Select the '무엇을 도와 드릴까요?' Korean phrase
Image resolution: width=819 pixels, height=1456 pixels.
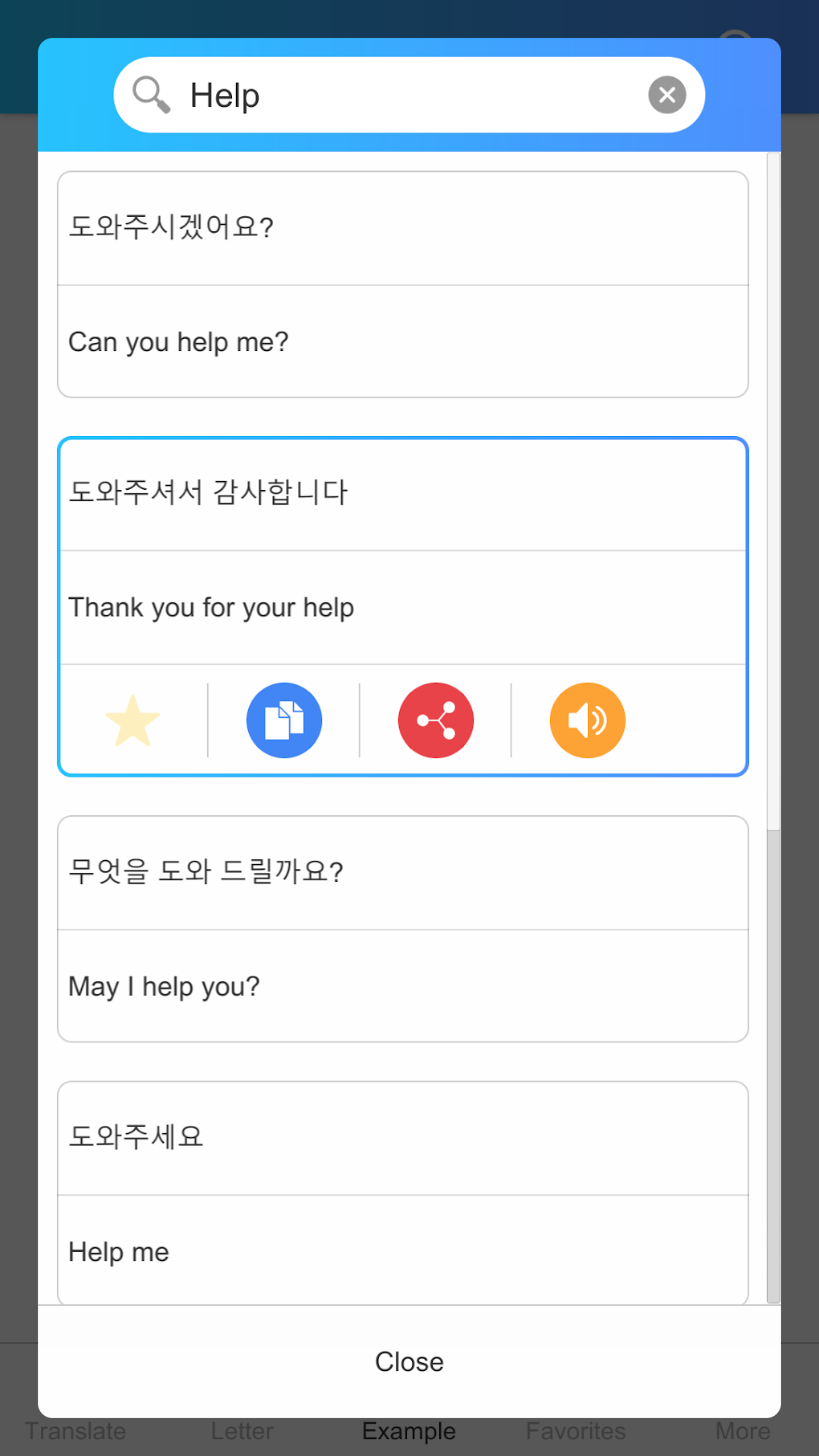tap(401, 872)
